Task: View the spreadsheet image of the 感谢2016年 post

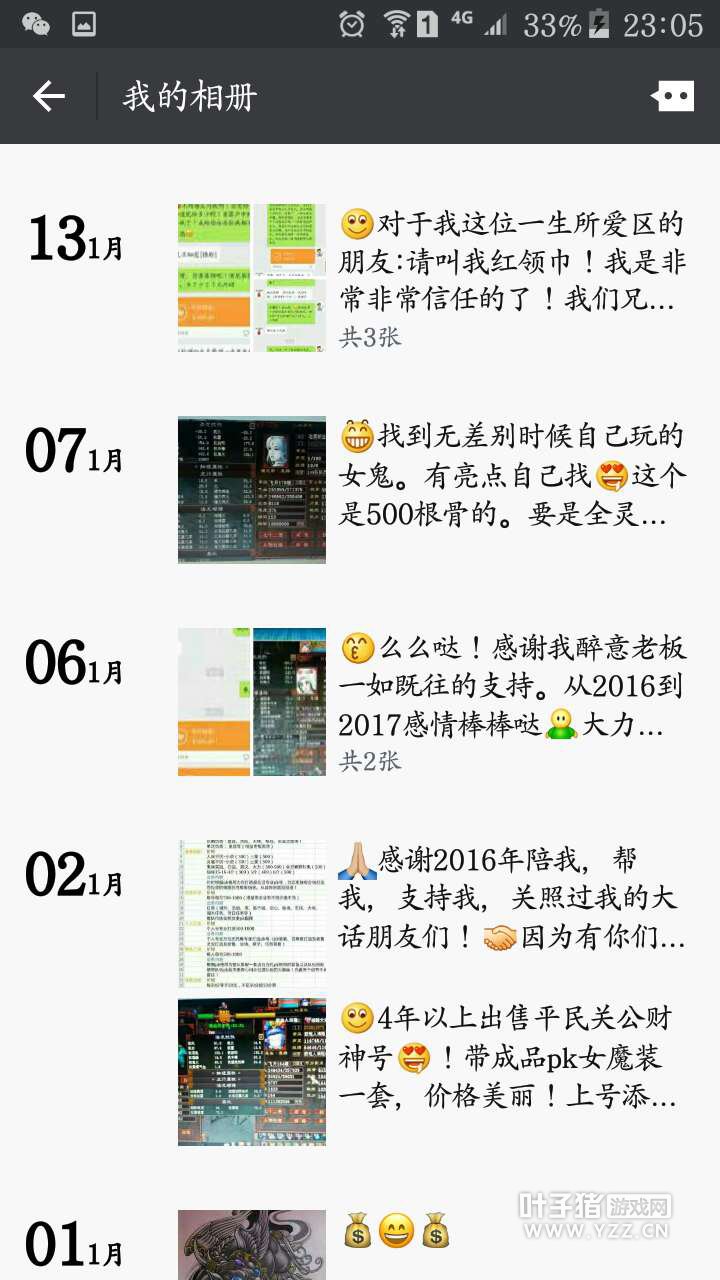Action: tap(252, 914)
